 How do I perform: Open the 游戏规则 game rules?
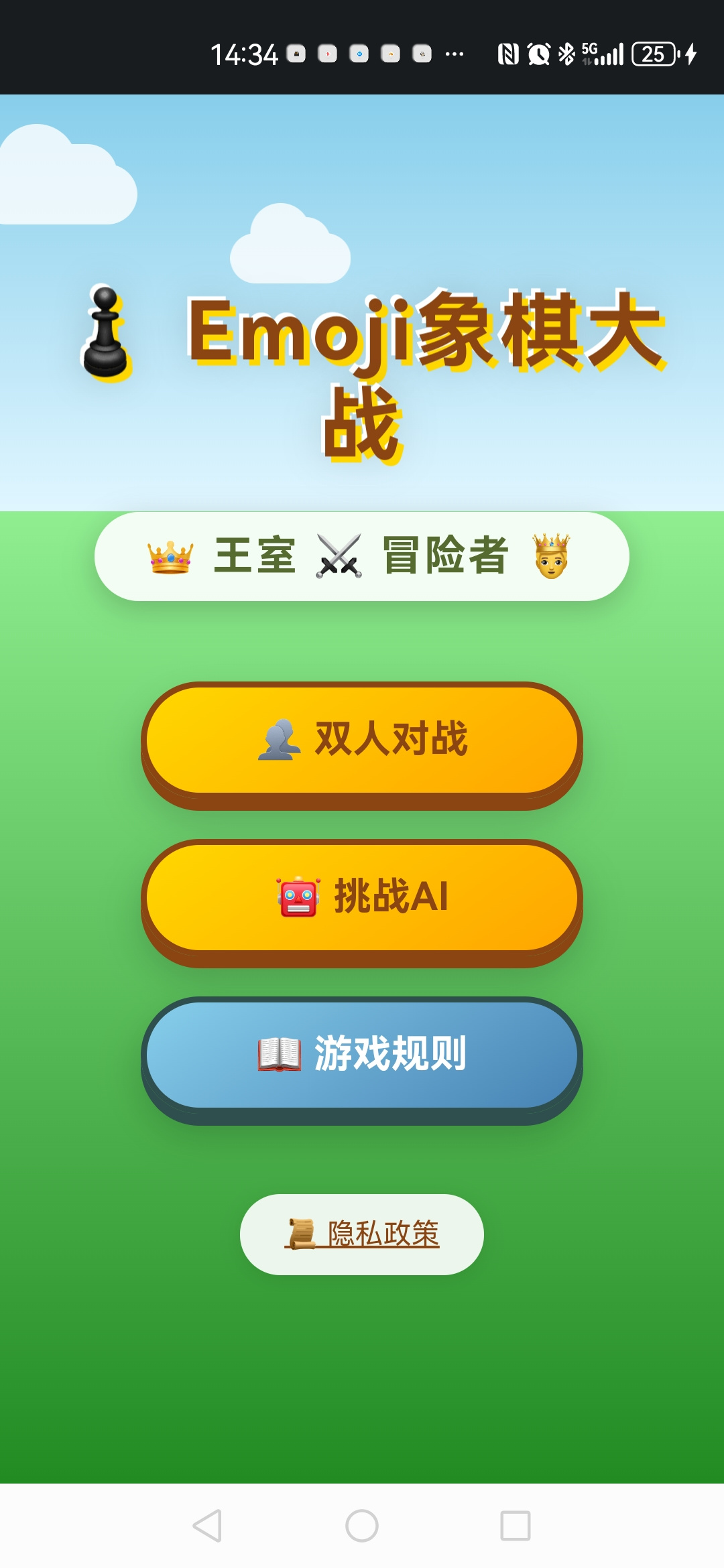pos(362,1055)
